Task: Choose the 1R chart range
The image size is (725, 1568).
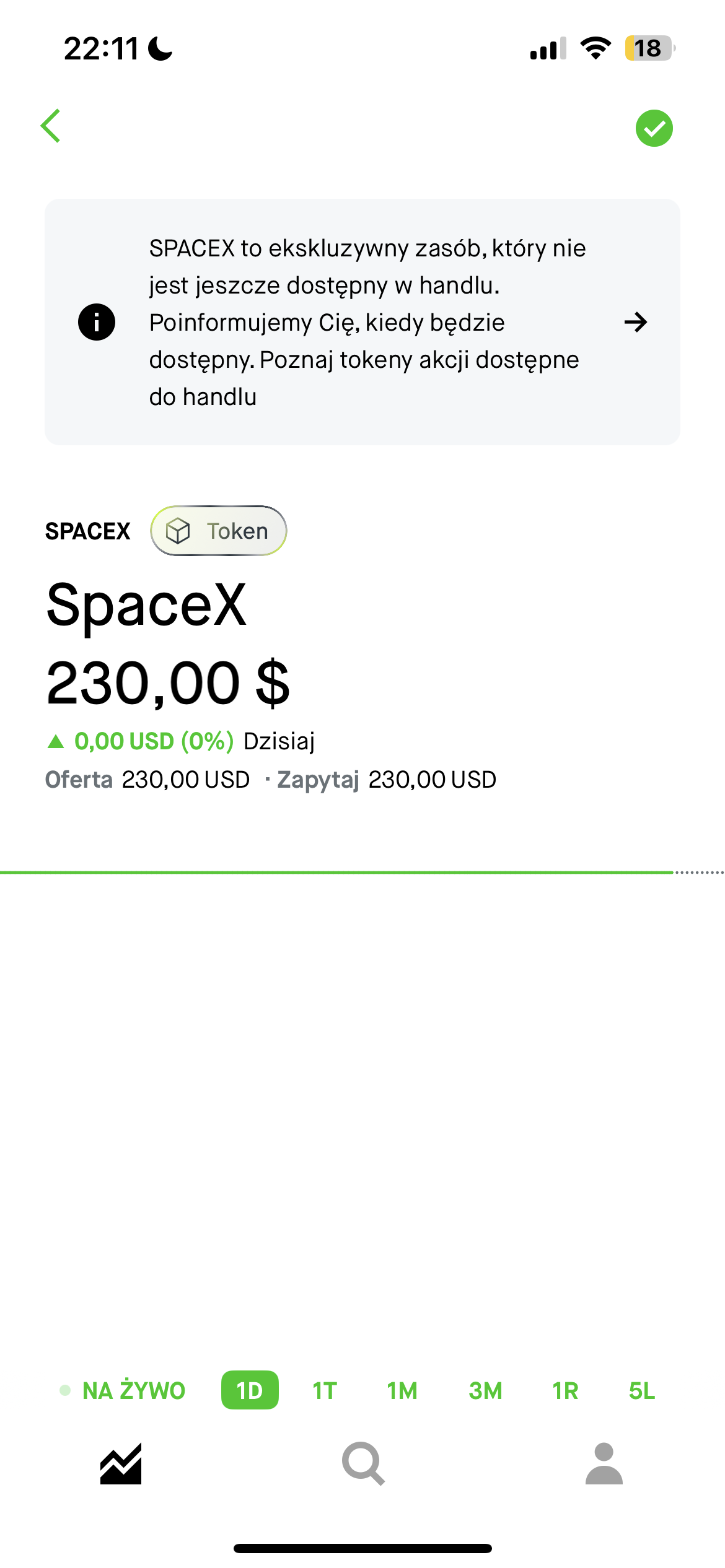Action: tap(565, 1391)
